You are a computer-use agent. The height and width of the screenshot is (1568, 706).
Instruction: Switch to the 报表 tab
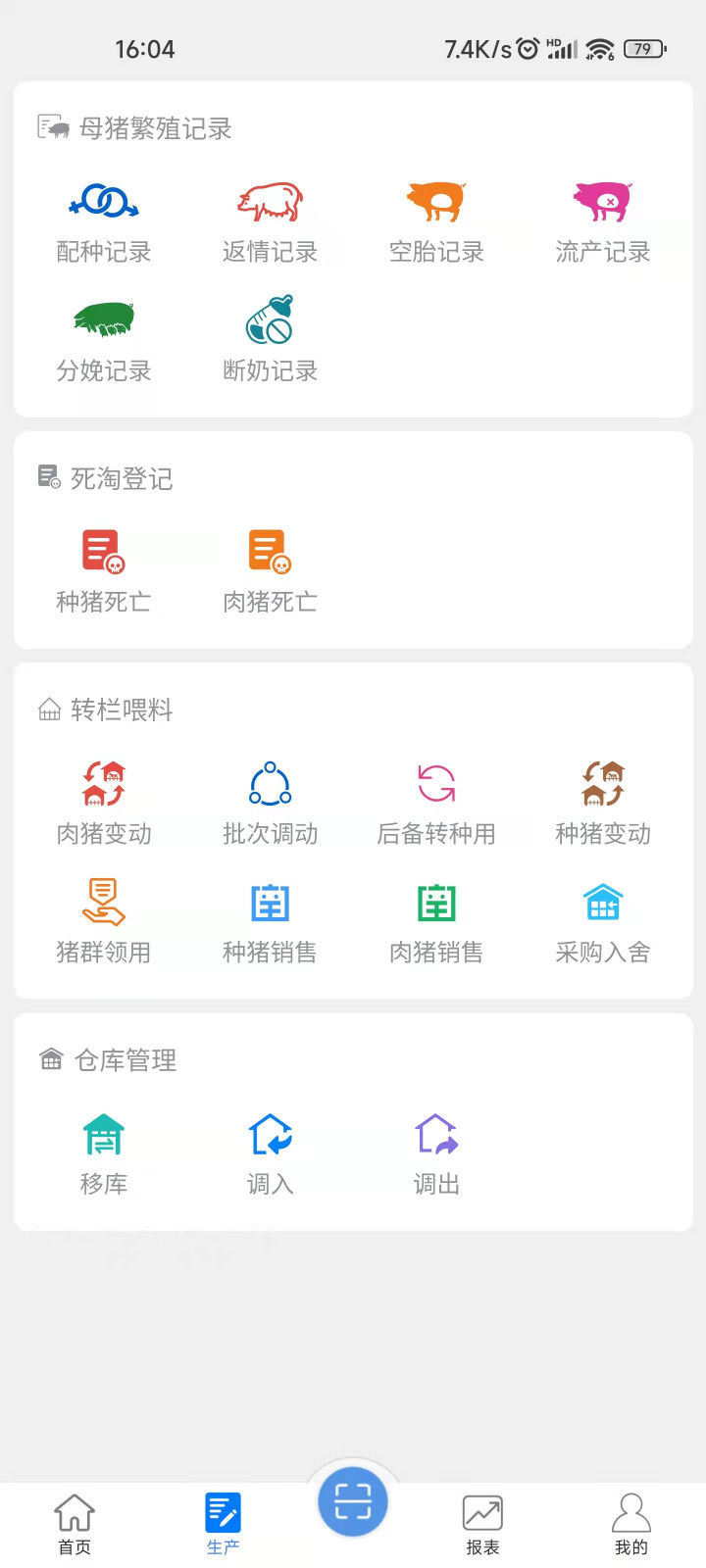(x=482, y=1524)
